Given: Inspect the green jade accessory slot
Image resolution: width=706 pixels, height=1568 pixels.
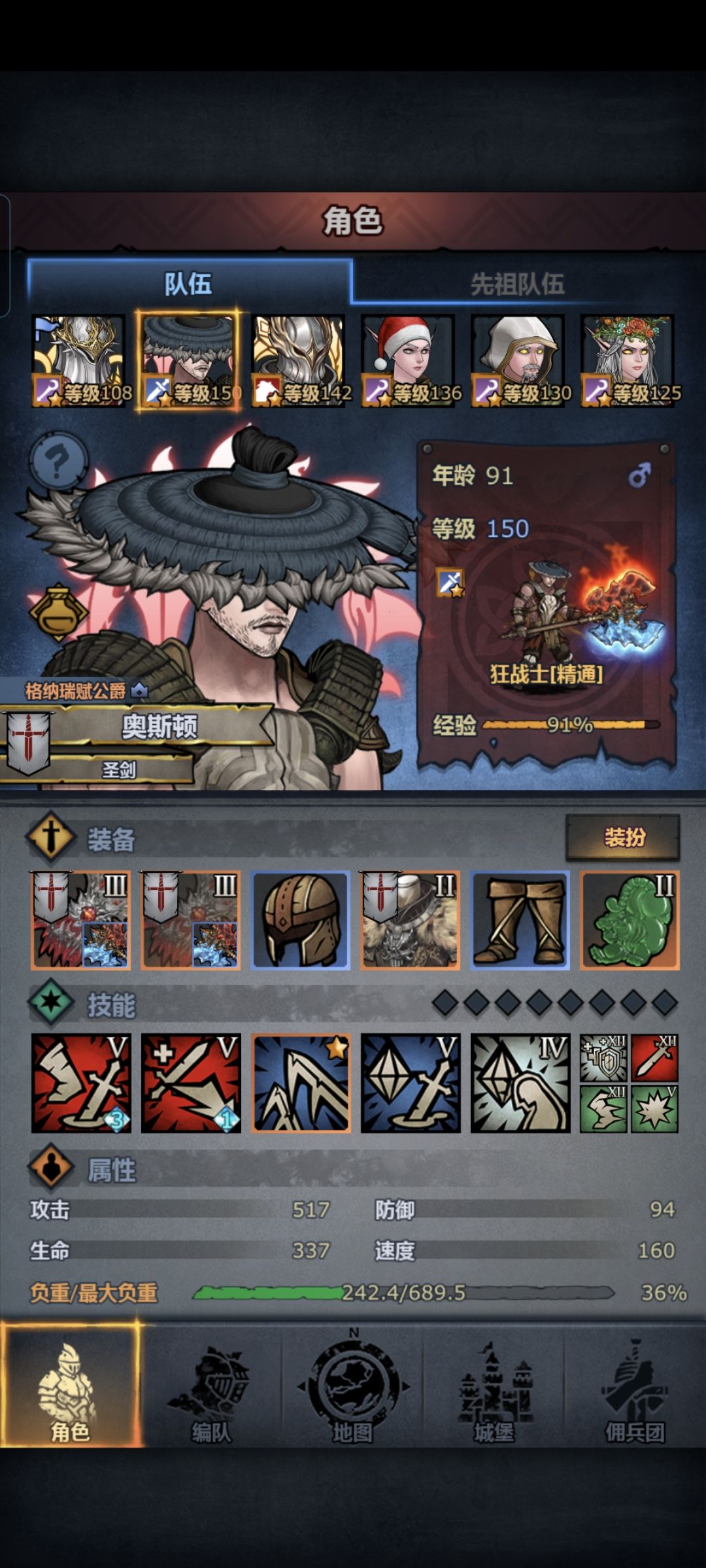Looking at the screenshot, I should click(630, 920).
